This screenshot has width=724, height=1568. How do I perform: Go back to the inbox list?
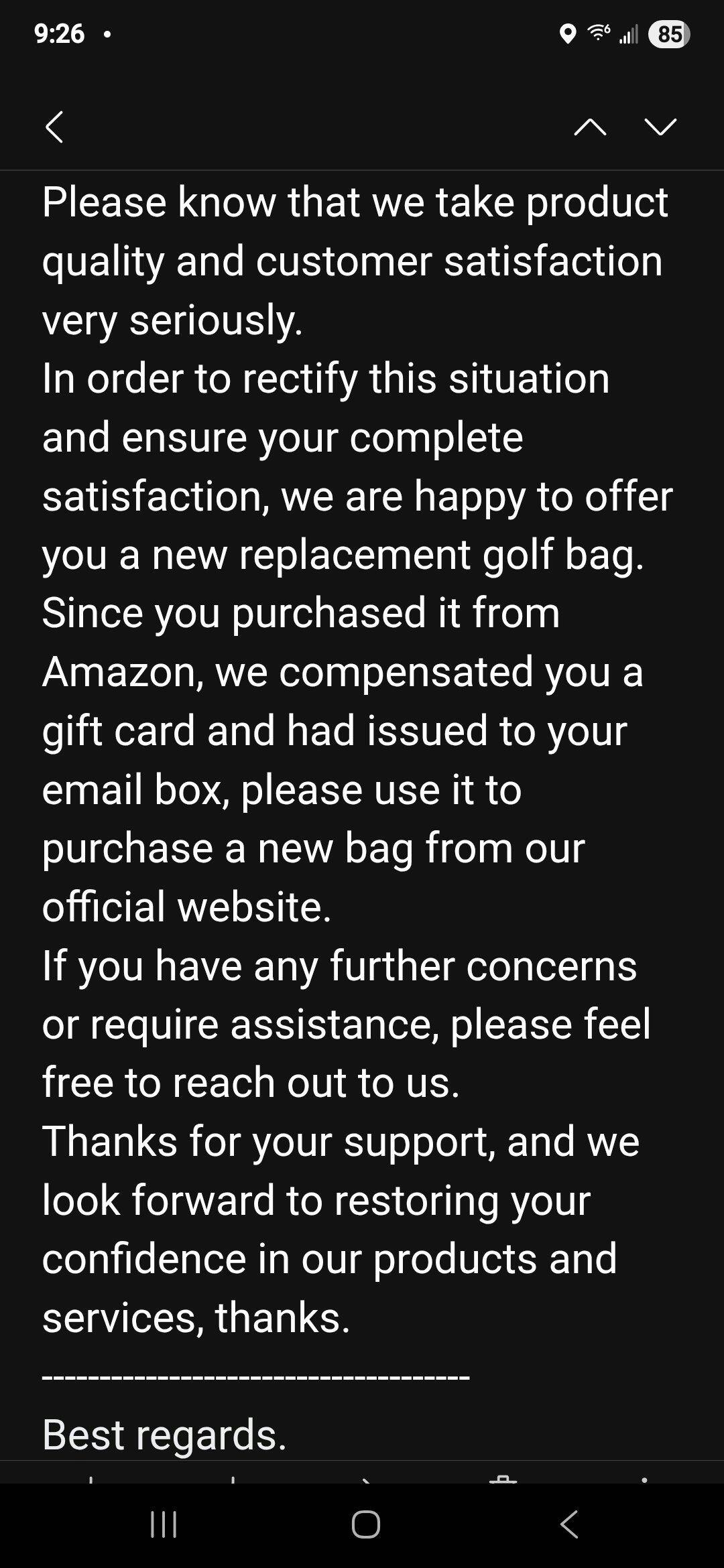(x=54, y=127)
